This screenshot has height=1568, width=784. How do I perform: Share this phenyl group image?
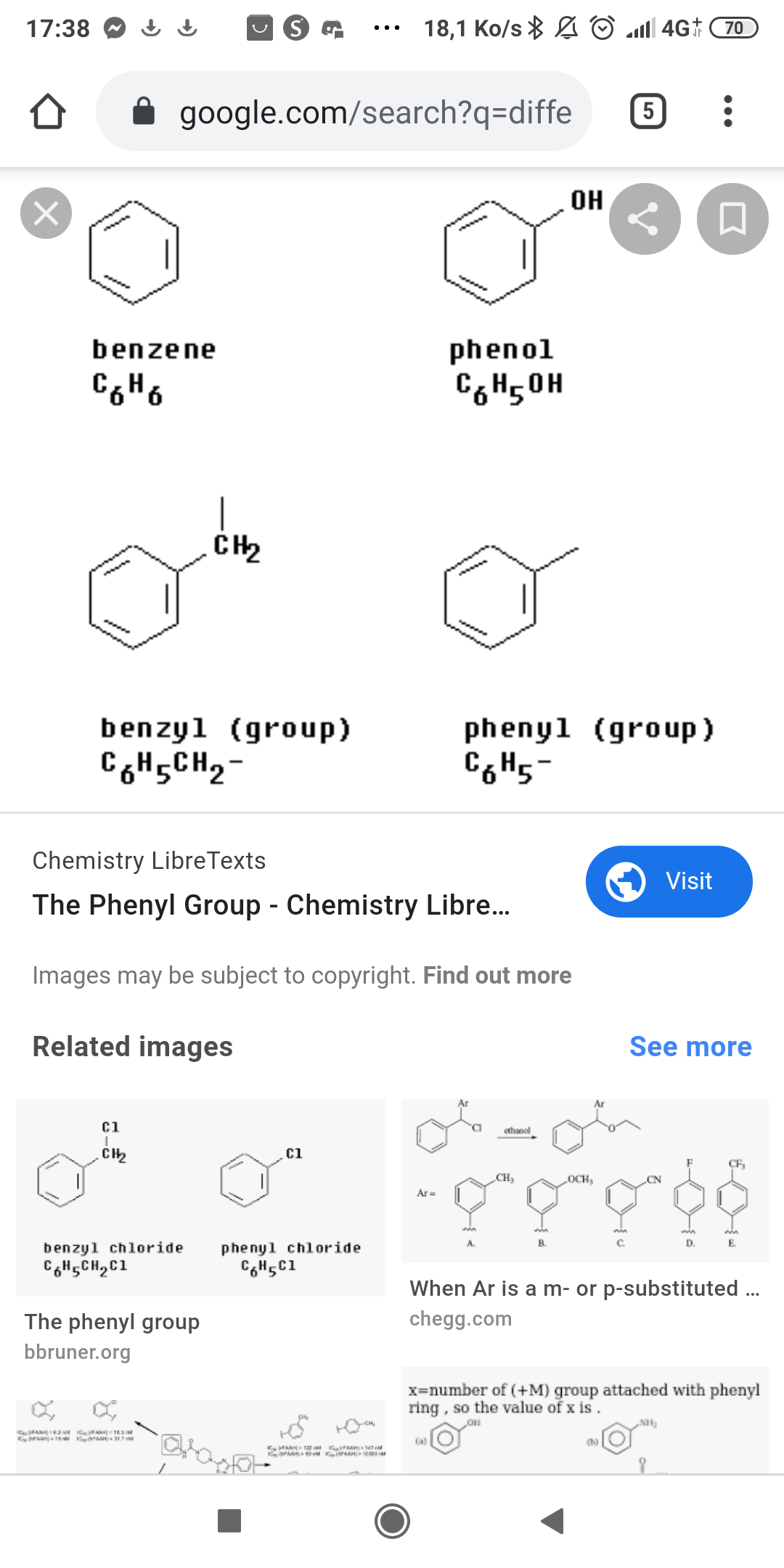pyautogui.click(x=645, y=219)
